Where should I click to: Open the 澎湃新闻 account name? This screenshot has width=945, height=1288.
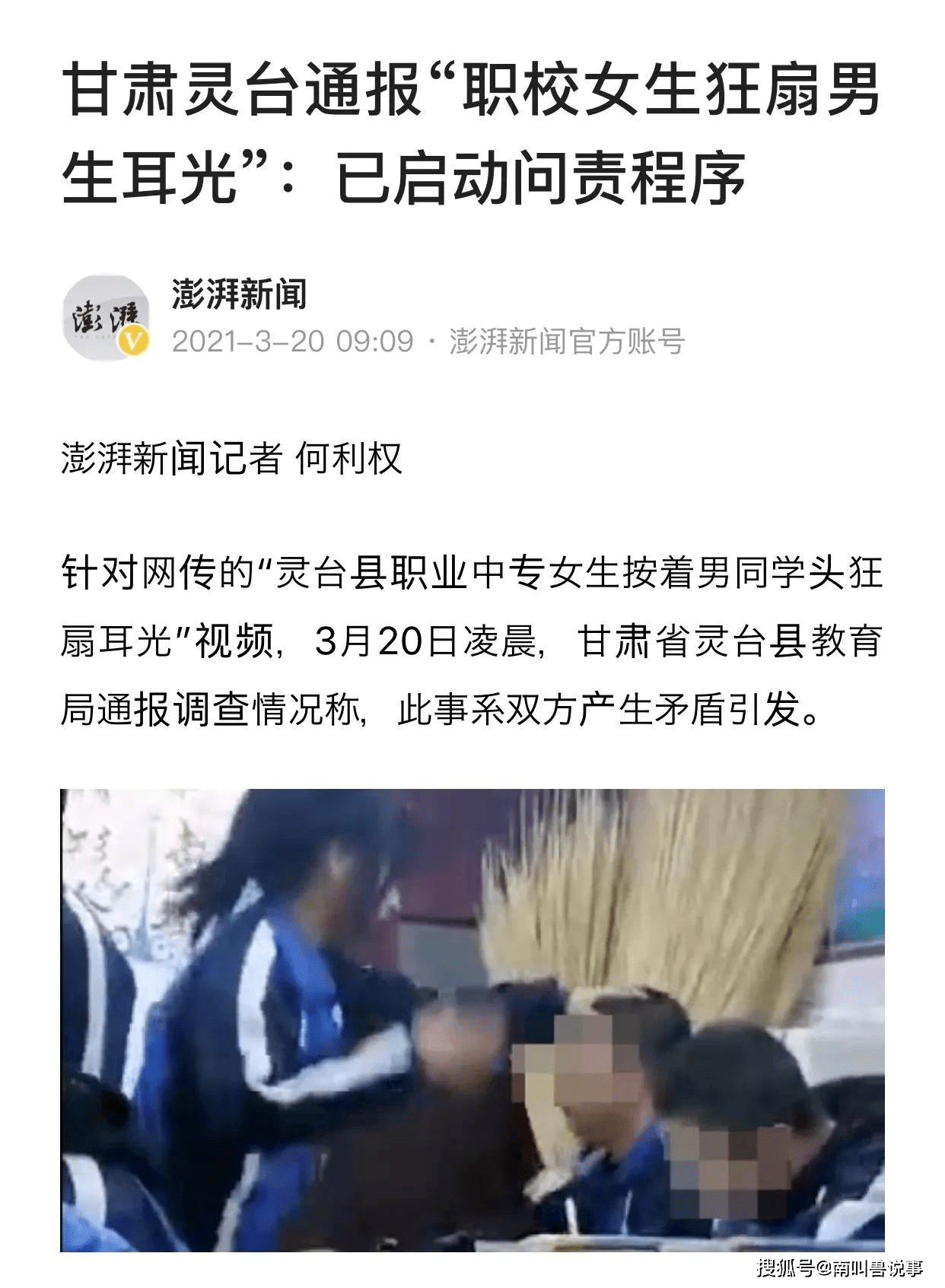click(x=239, y=294)
